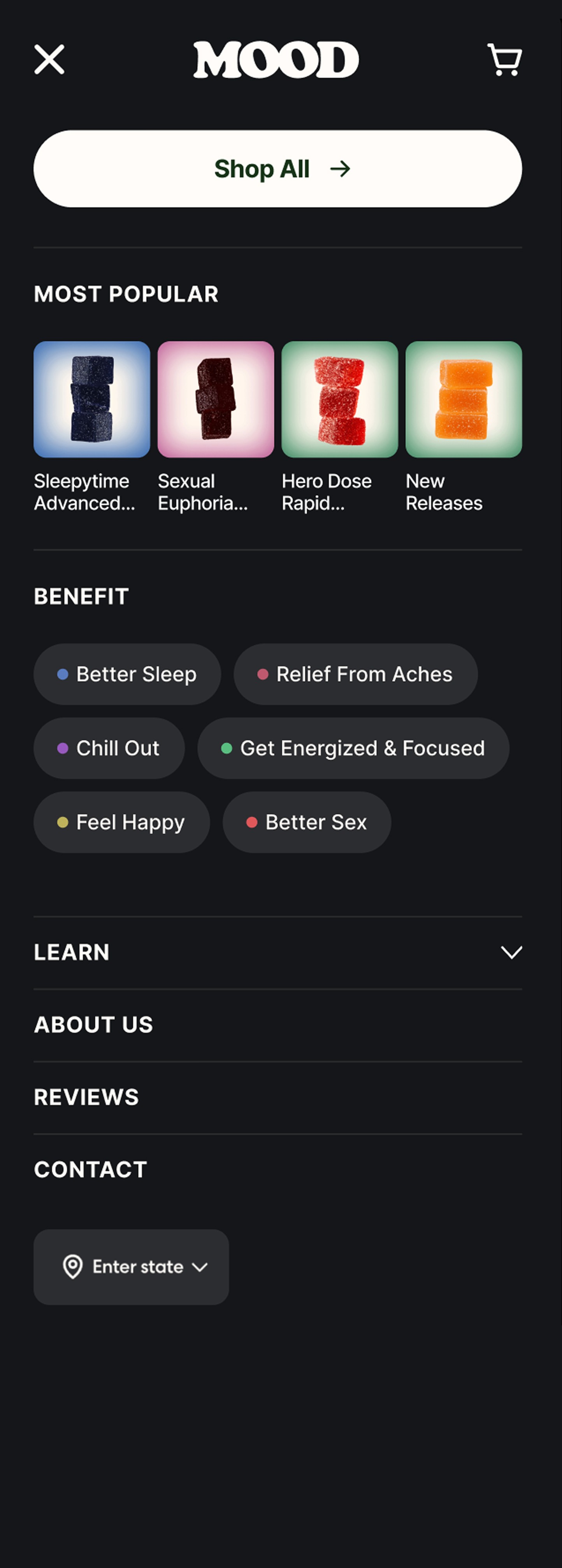This screenshot has width=562, height=1568.
Task: Pick the Feel Happy chip
Action: (122, 822)
